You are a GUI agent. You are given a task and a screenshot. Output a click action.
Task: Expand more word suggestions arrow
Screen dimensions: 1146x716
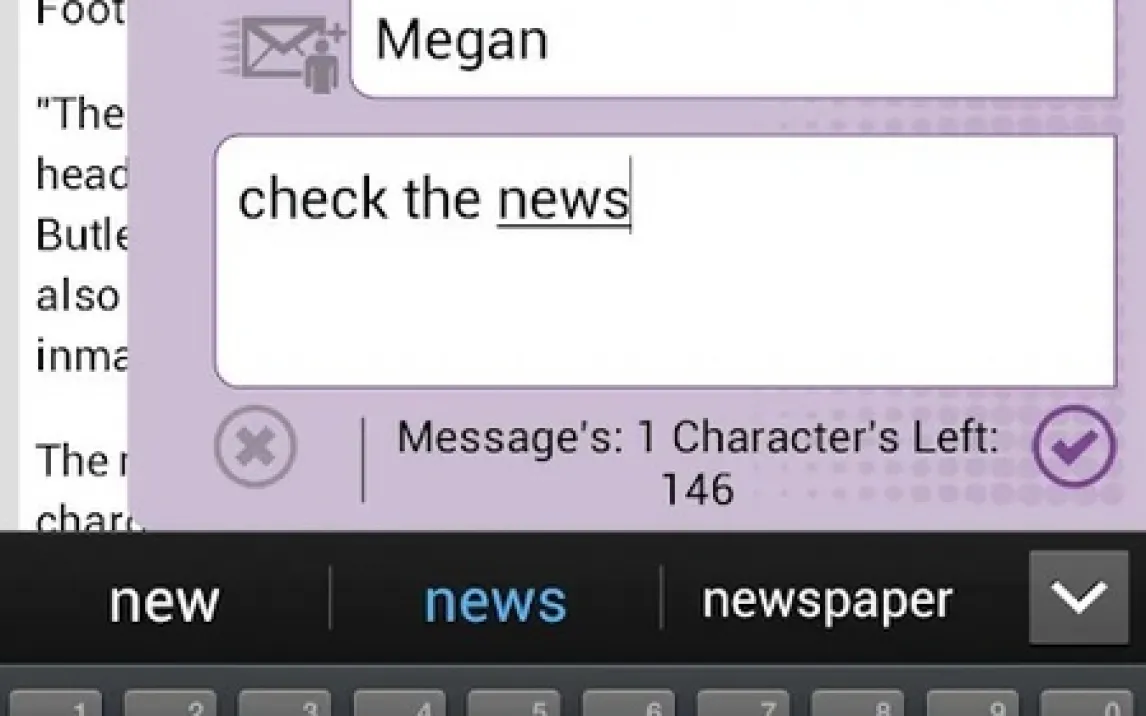coord(1078,598)
